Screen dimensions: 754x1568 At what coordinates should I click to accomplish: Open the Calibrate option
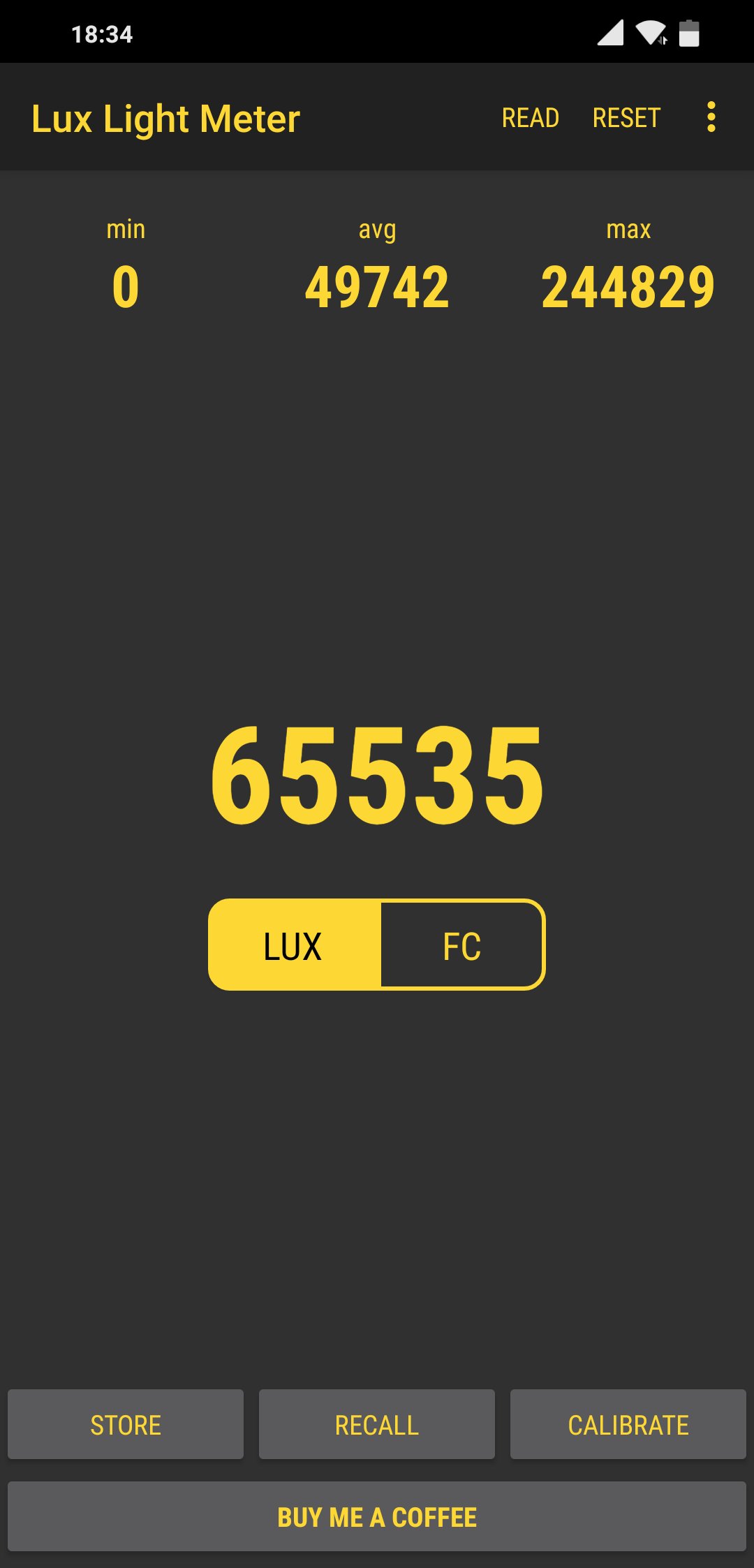pyautogui.click(x=628, y=1424)
